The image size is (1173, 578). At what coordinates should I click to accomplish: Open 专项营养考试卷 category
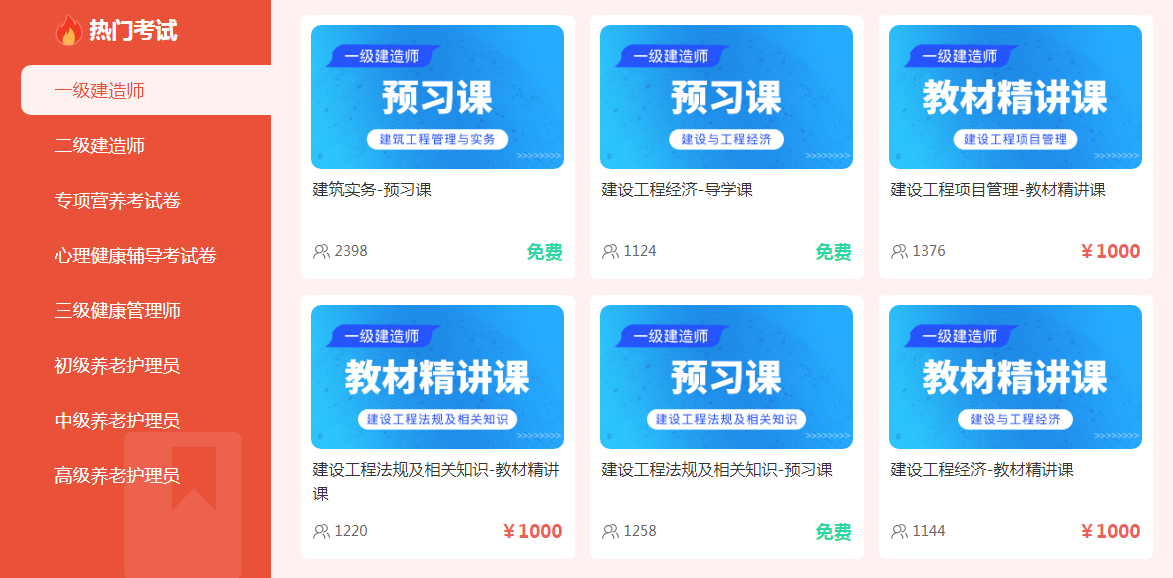[118, 201]
